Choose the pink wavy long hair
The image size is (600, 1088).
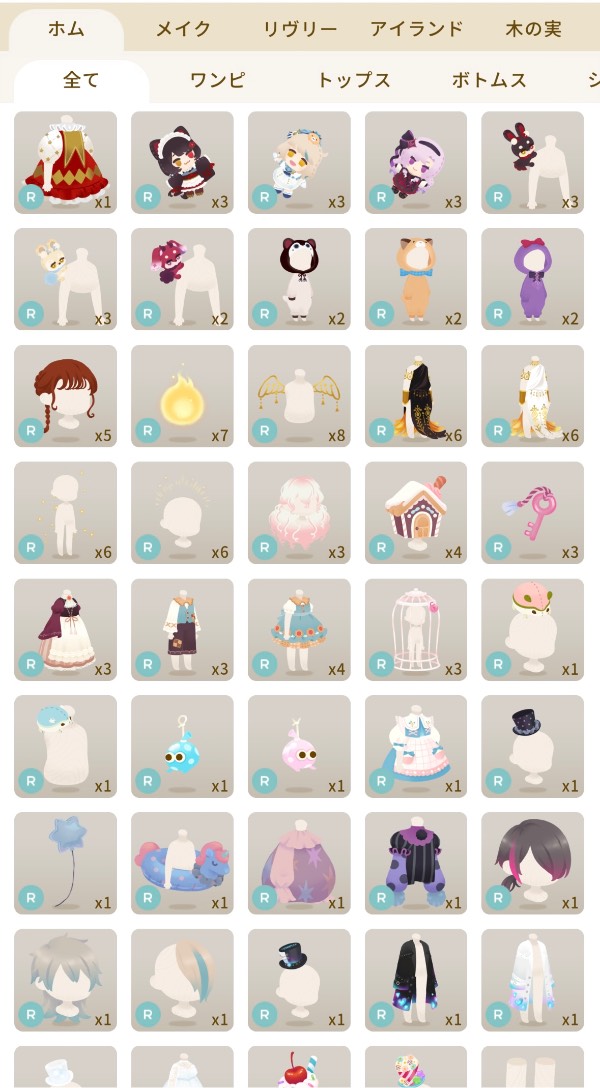click(x=299, y=513)
